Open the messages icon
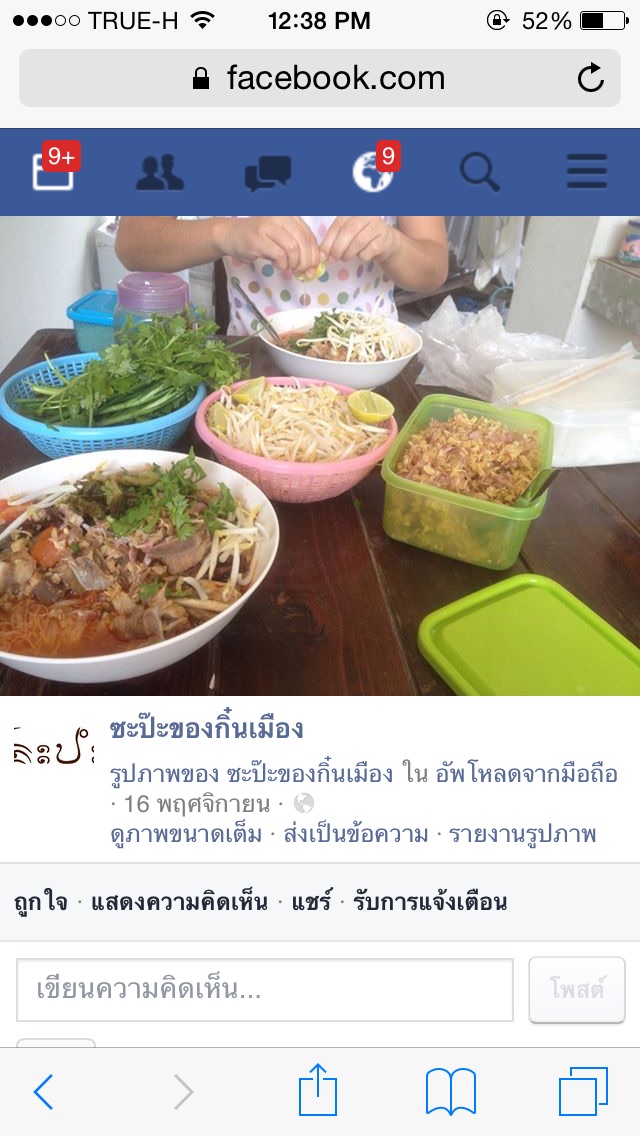This screenshot has height=1136, width=640. [267, 173]
